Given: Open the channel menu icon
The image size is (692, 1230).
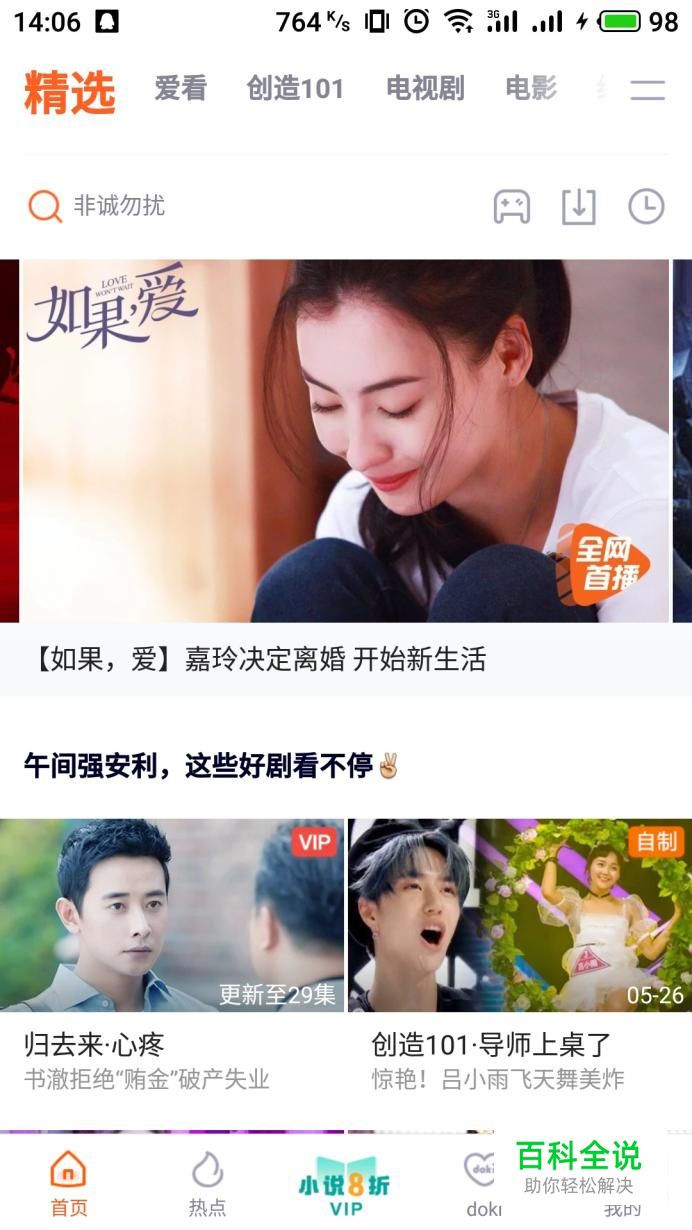Looking at the screenshot, I should pyautogui.click(x=647, y=90).
